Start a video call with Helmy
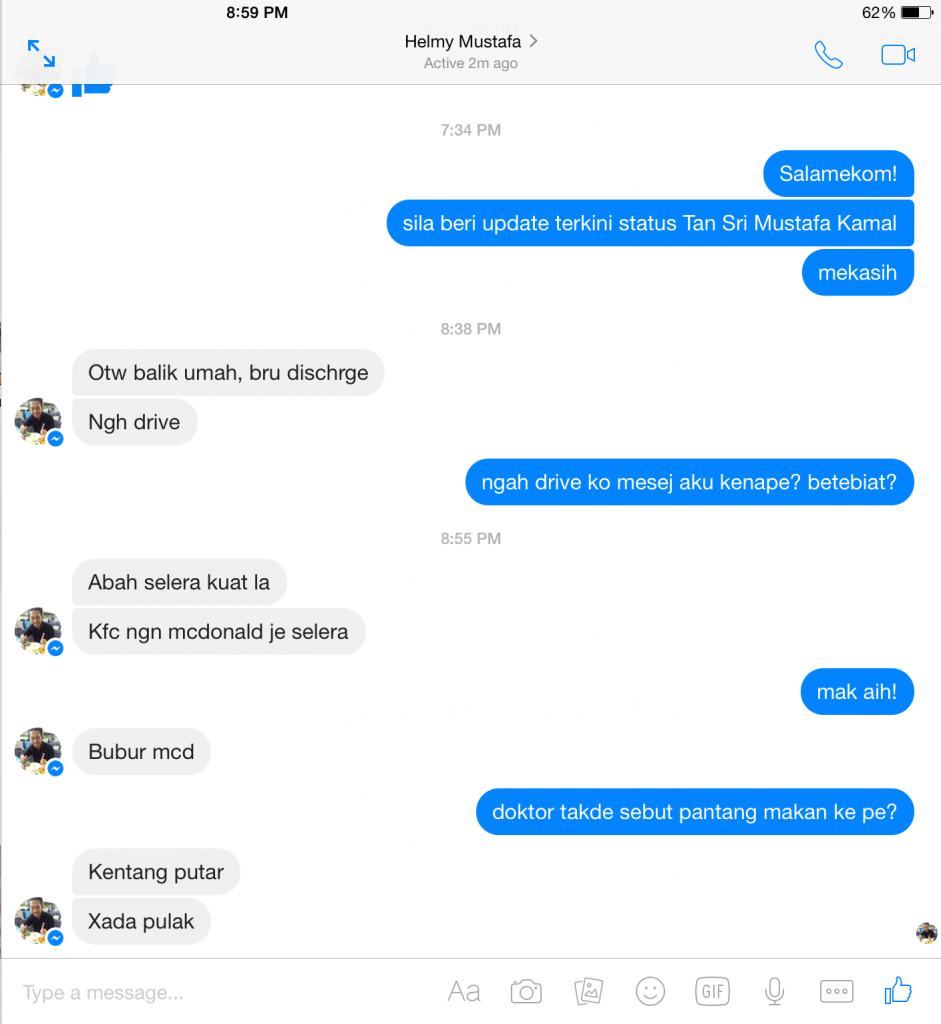The height and width of the screenshot is (1024, 941). click(897, 55)
